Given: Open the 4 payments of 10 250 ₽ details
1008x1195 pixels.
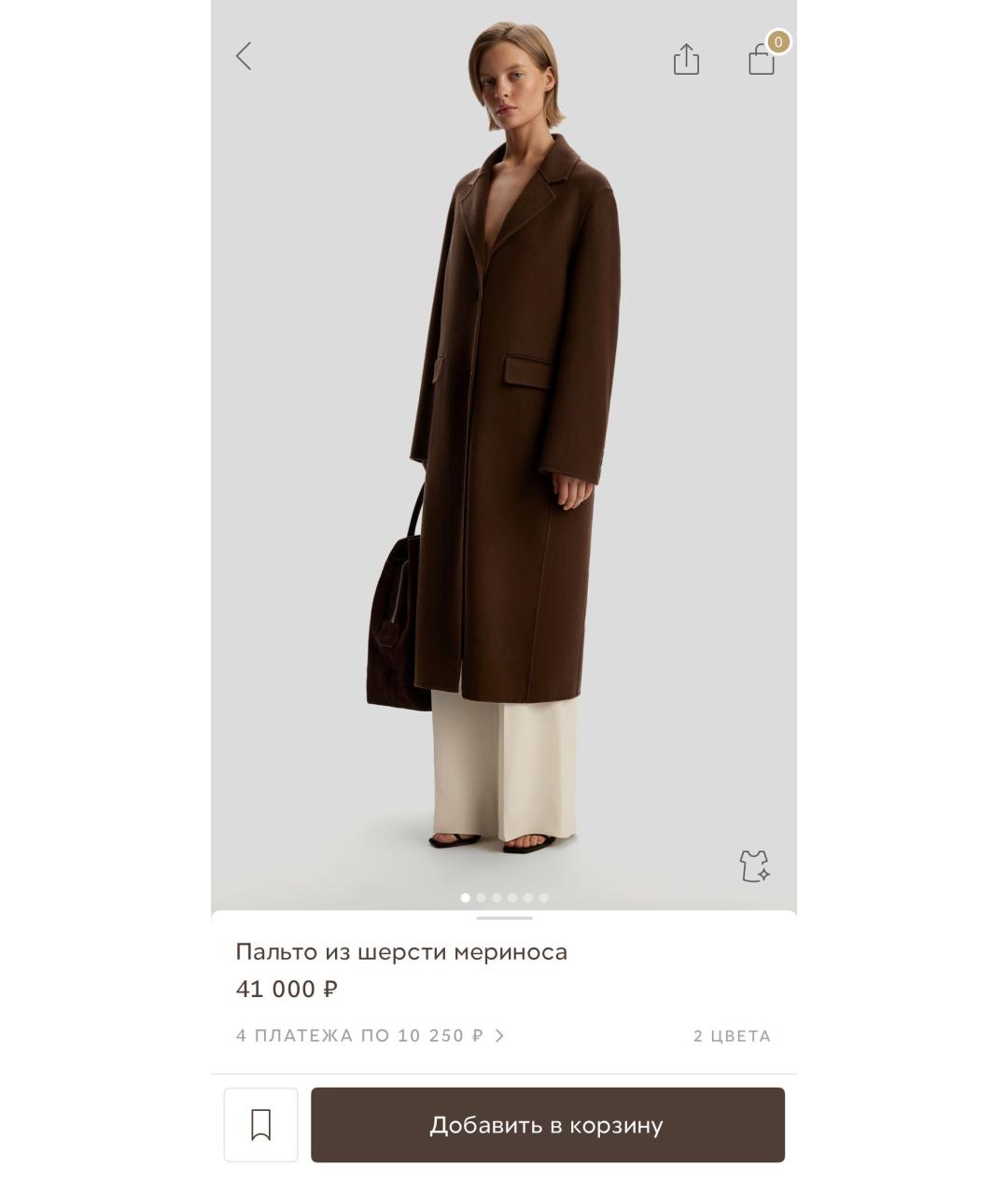Looking at the screenshot, I should 370,1035.
